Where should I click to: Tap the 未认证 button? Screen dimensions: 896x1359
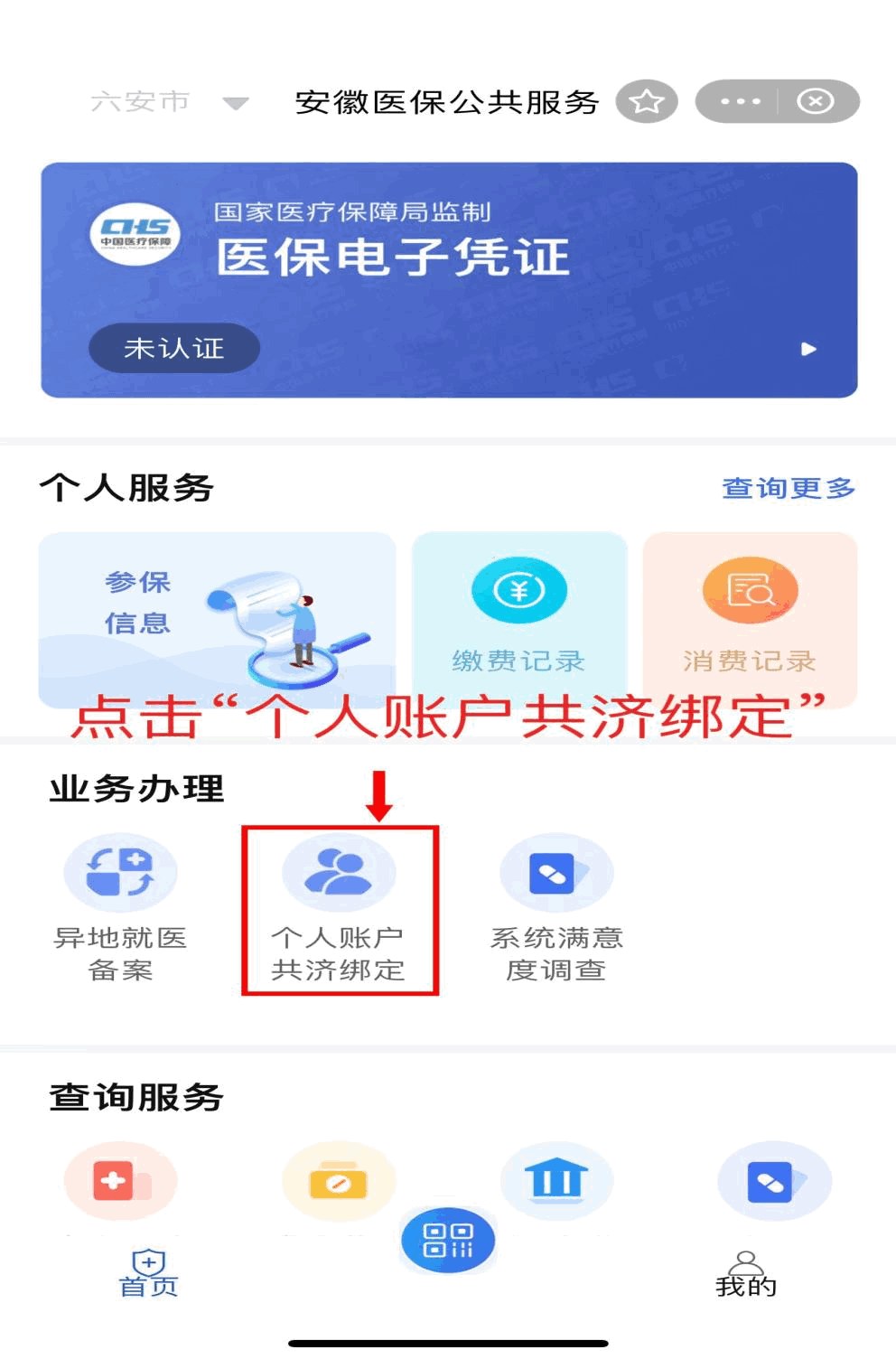click(173, 348)
